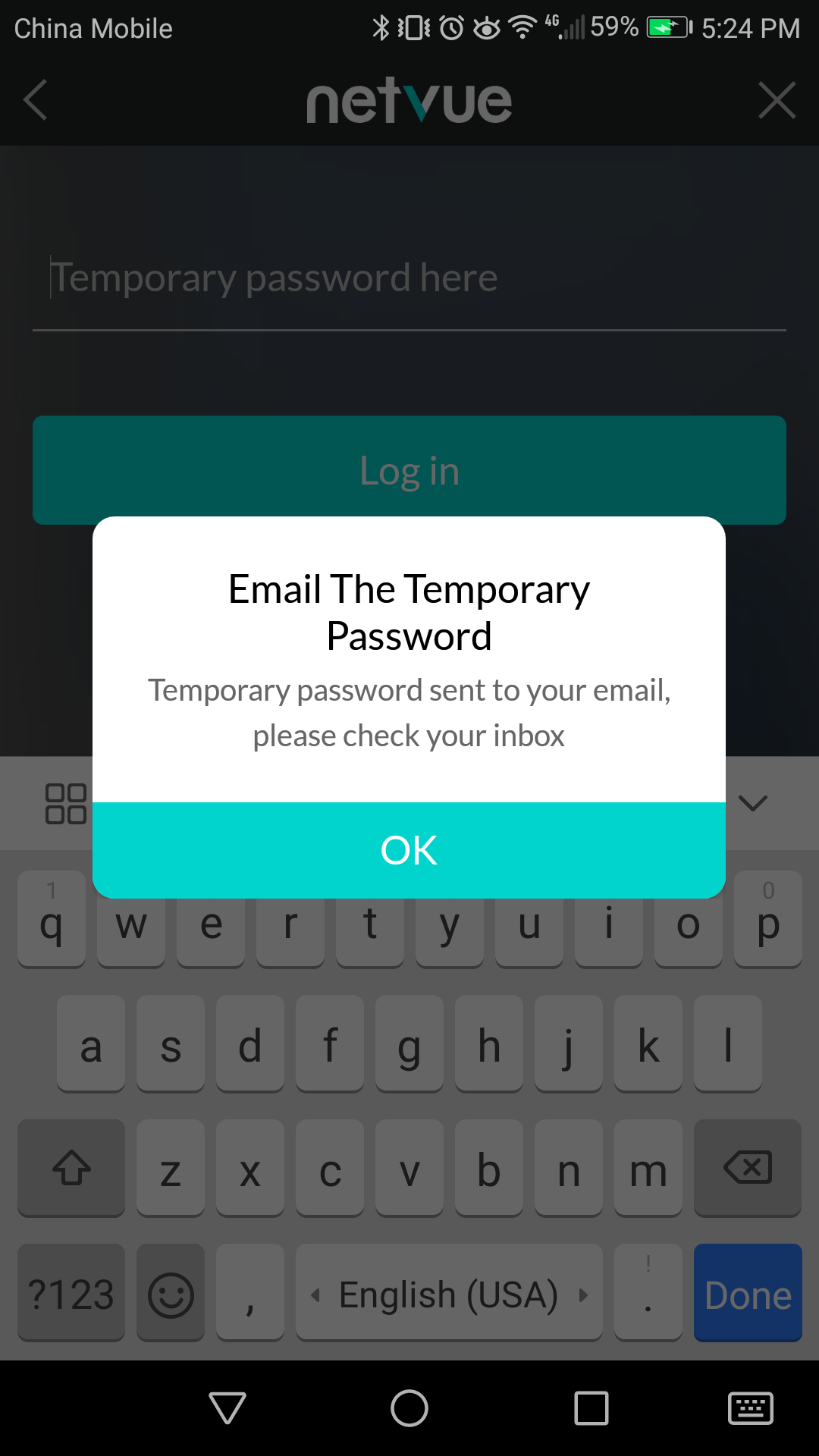Tap the Android home button
Image resolution: width=819 pixels, height=1456 pixels.
pyautogui.click(x=409, y=1408)
